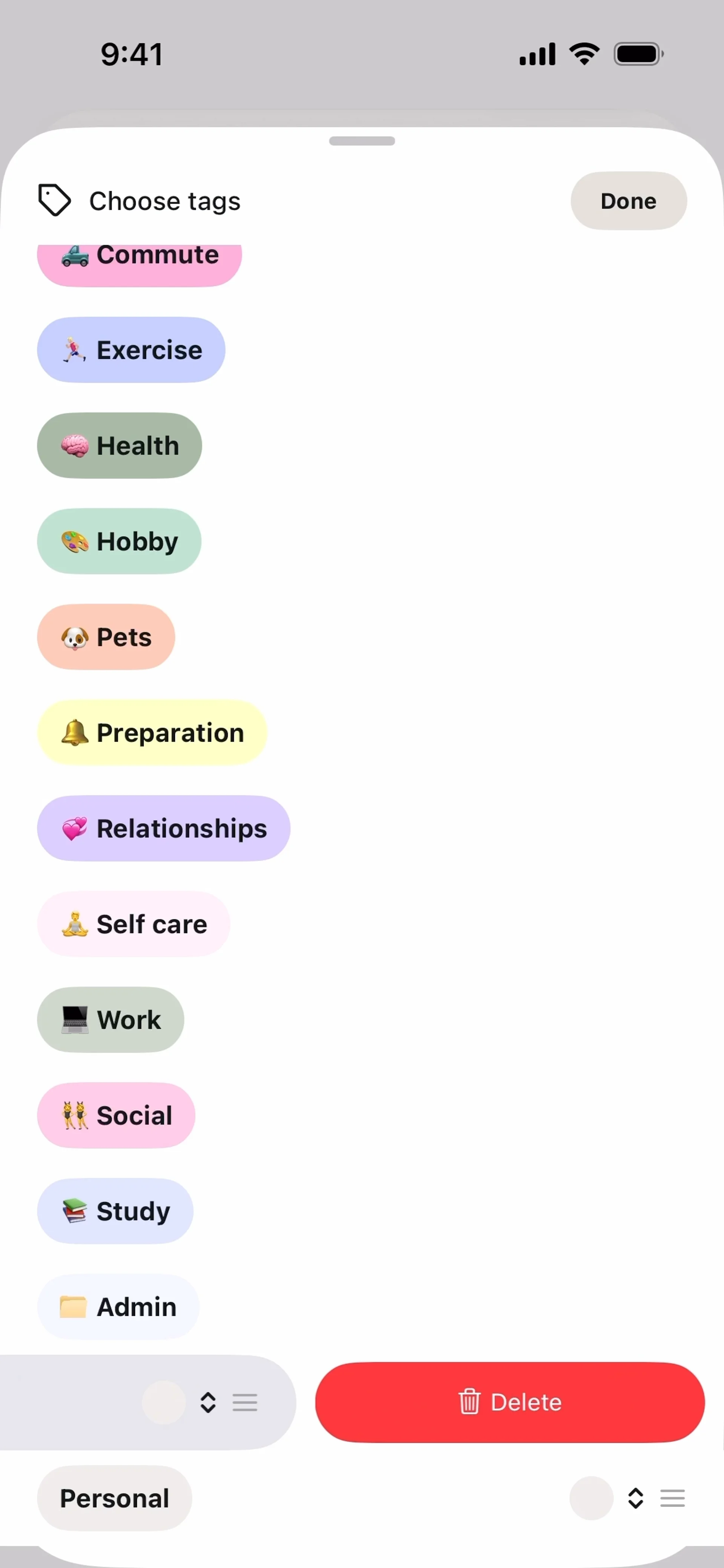
Task: Tag entry with Work
Action: (x=111, y=1019)
